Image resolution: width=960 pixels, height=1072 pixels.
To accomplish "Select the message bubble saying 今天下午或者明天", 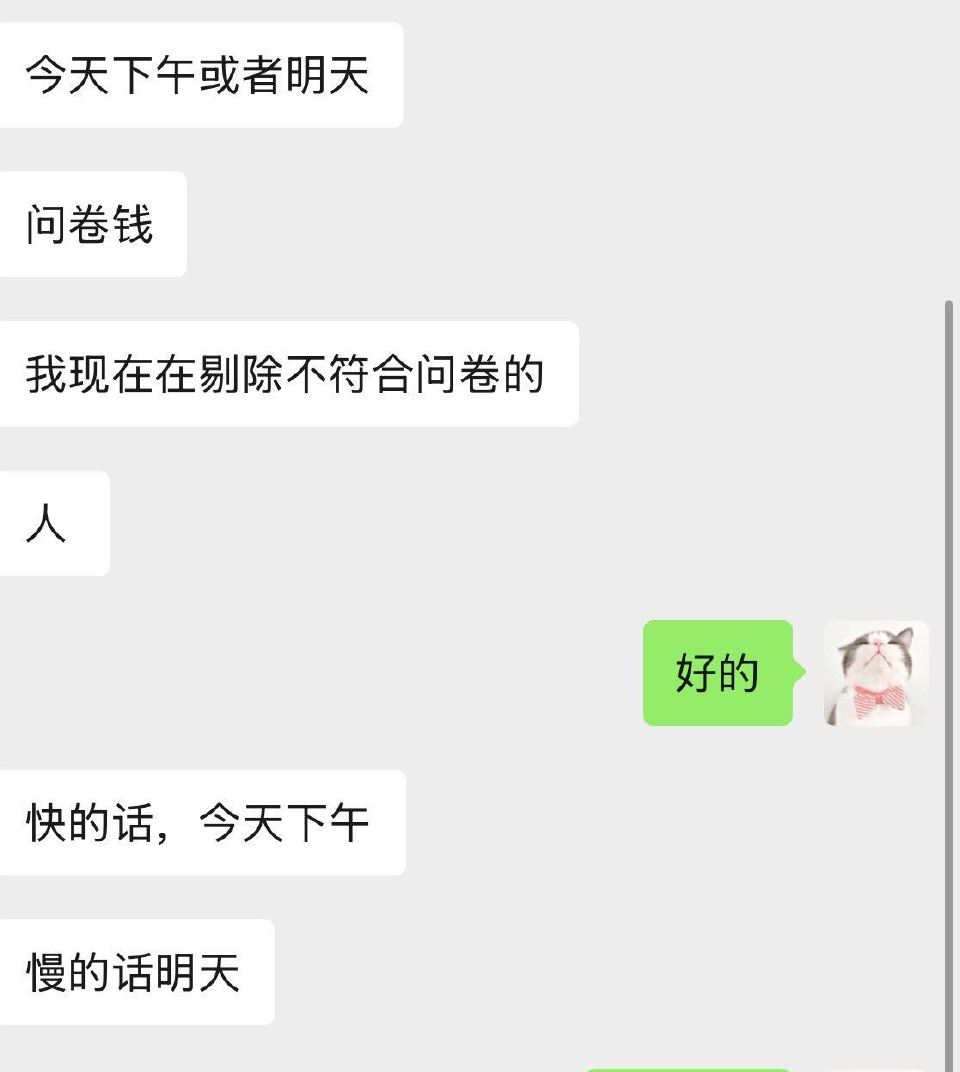I will [200, 73].
